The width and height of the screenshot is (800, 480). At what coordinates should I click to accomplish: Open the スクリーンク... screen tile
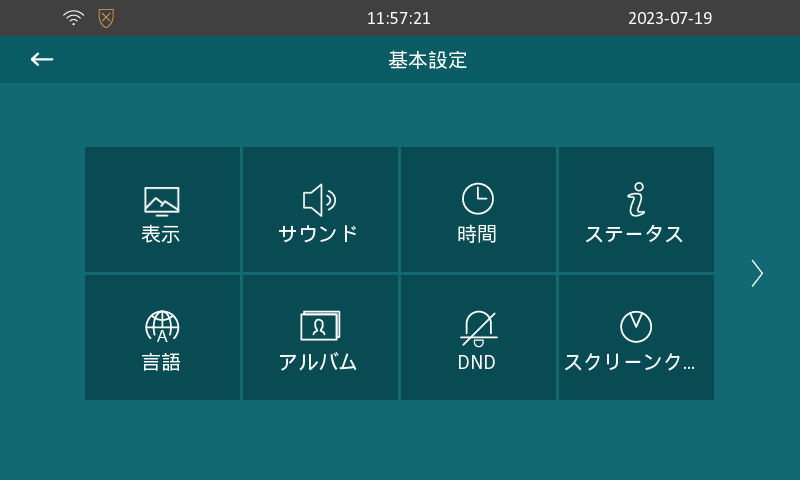636,338
